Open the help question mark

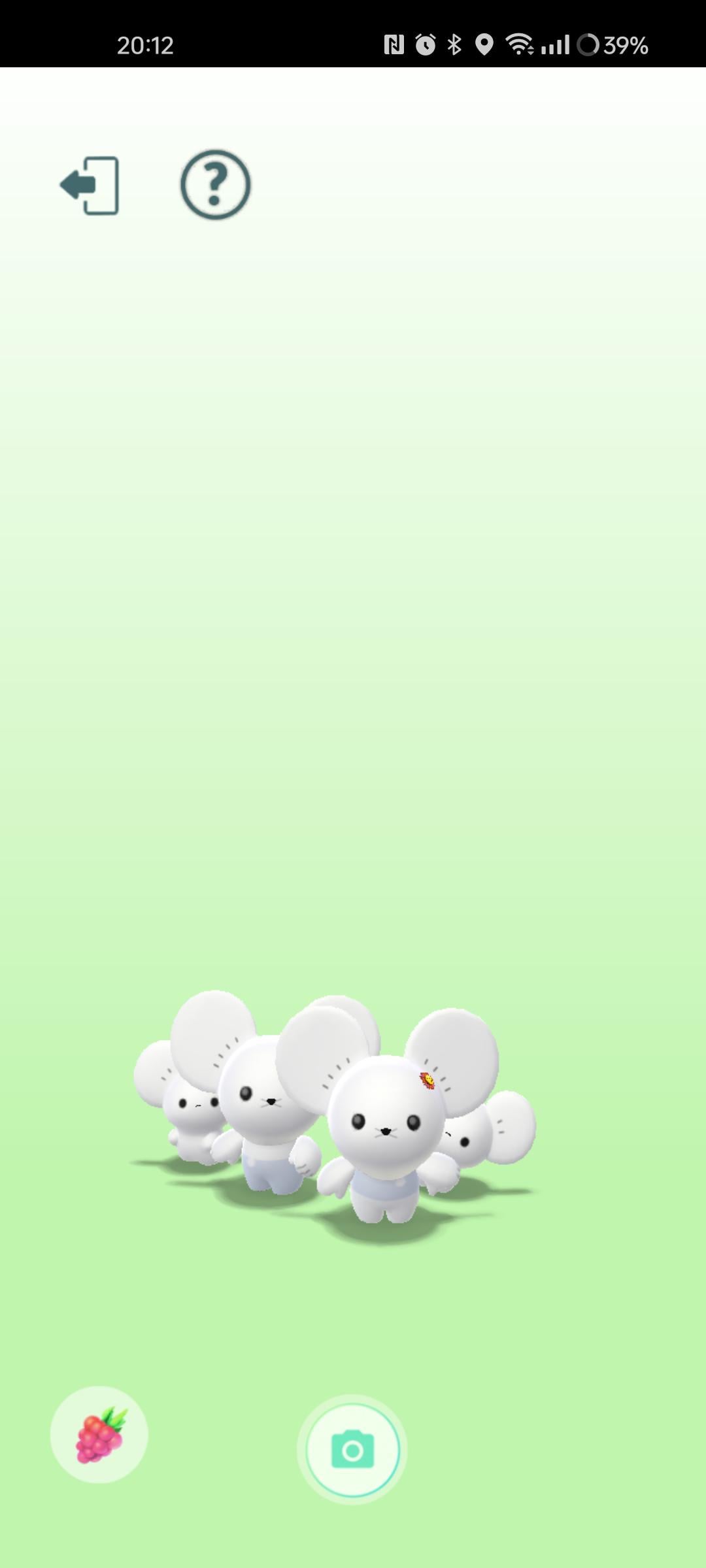215,185
